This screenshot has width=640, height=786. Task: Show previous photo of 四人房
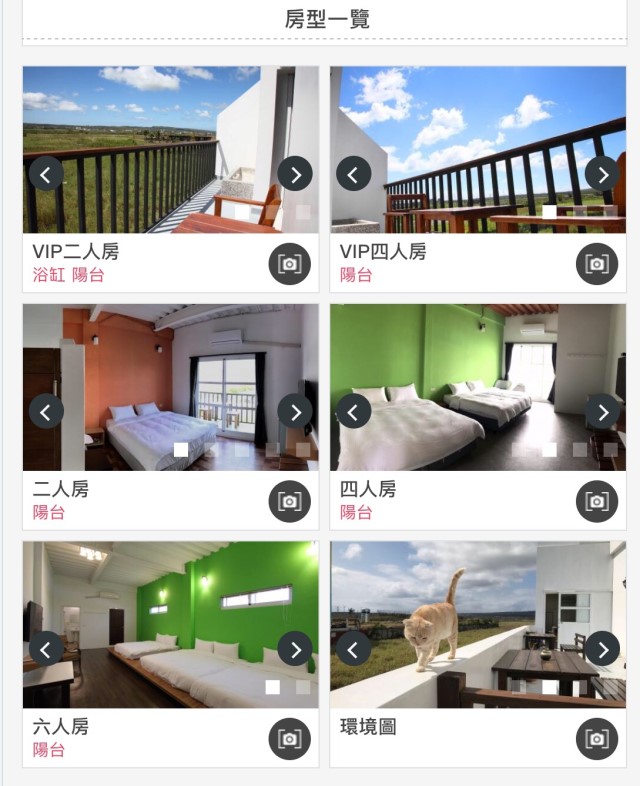point(353,411)
